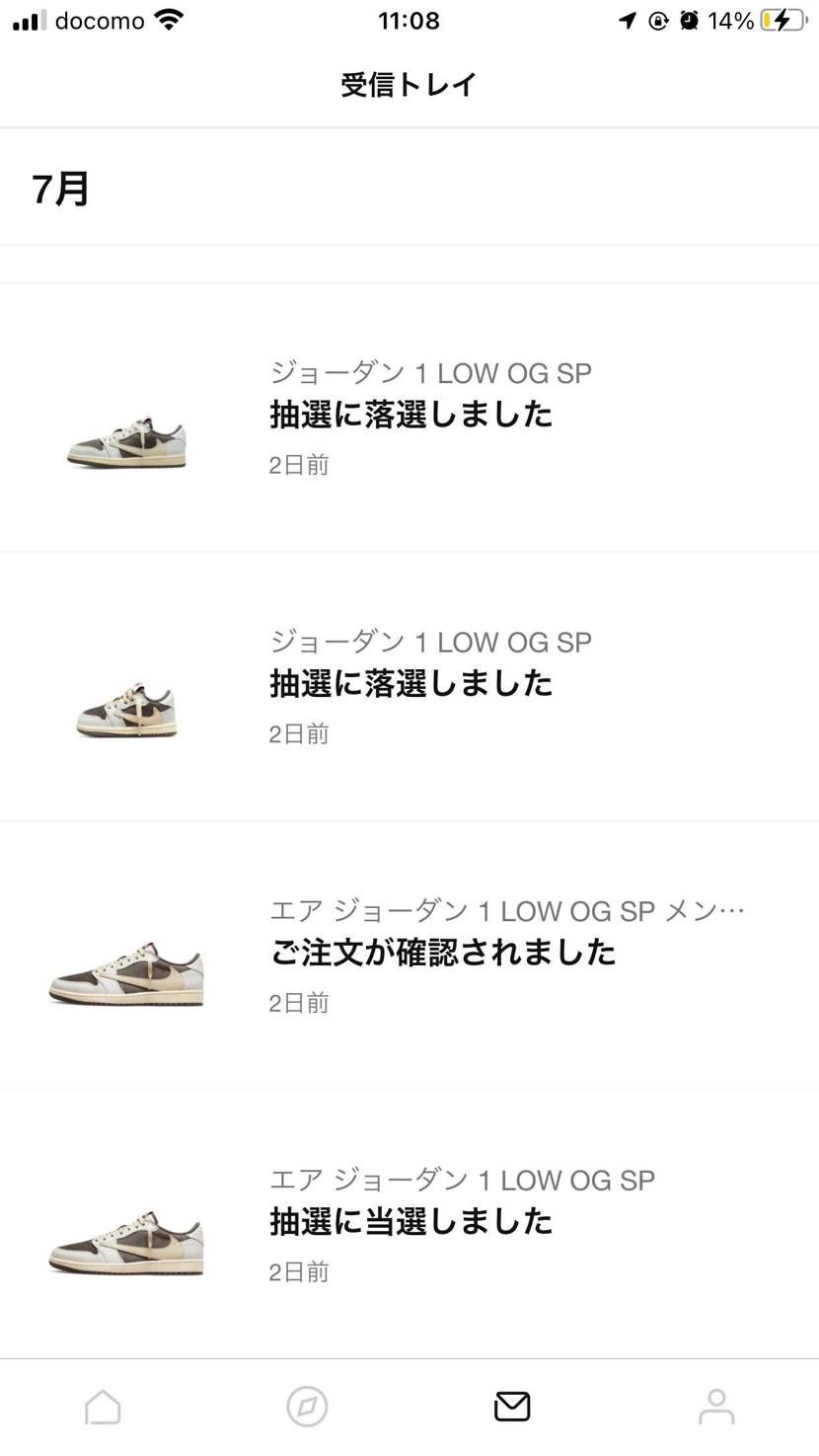
Task: Tap the エア ジョーダン 1 LOW OG SP title
Action: 461,1179
